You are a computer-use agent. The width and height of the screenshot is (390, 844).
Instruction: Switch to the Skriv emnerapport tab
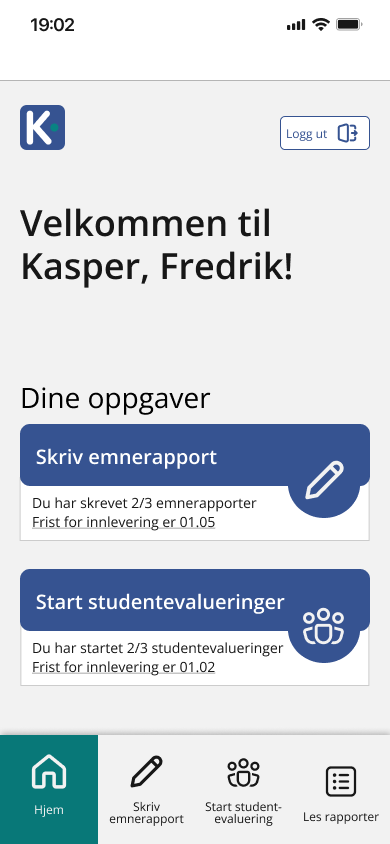tap(146, 789)
